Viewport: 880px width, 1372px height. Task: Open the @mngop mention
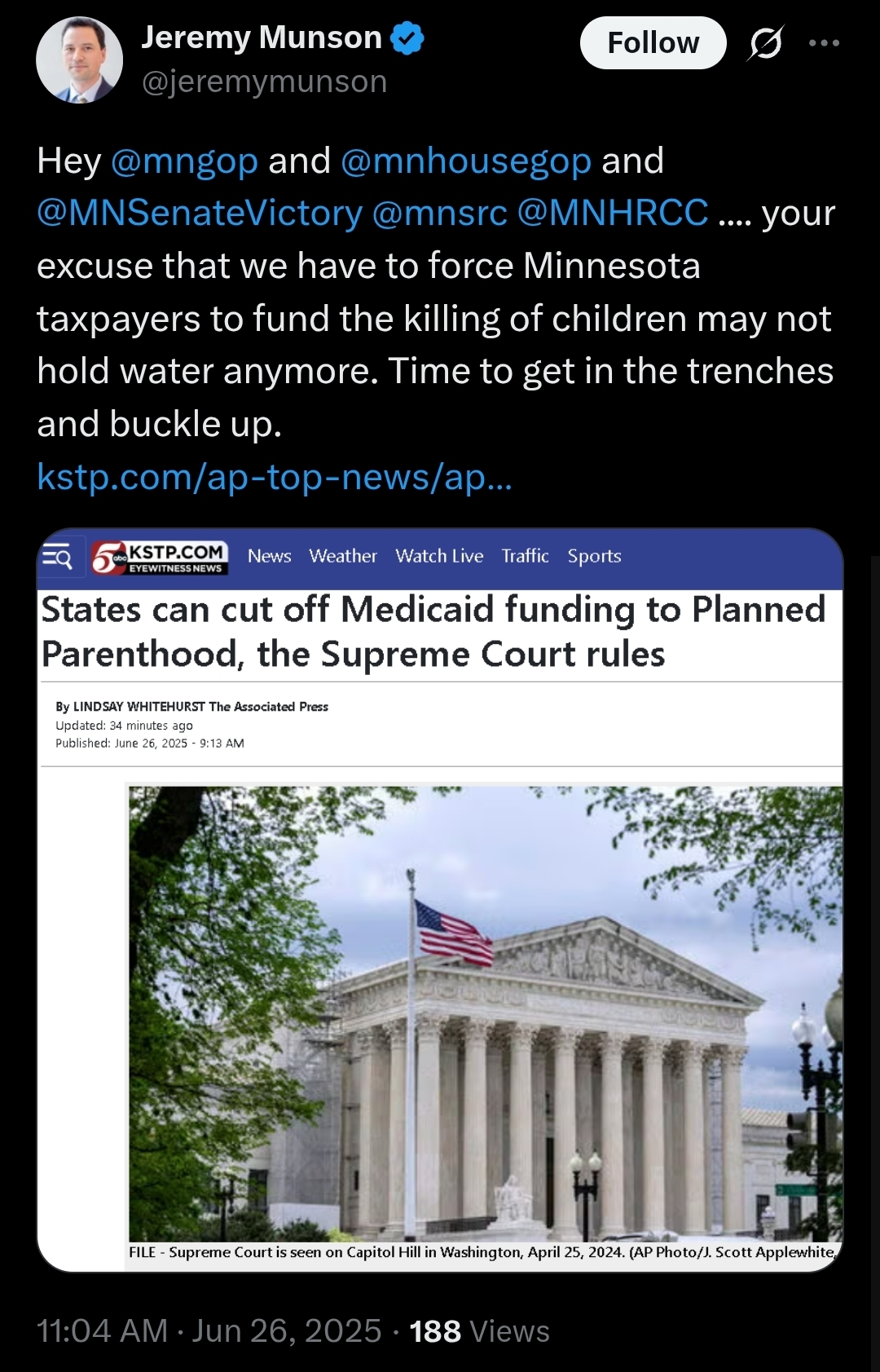[184, 161]
